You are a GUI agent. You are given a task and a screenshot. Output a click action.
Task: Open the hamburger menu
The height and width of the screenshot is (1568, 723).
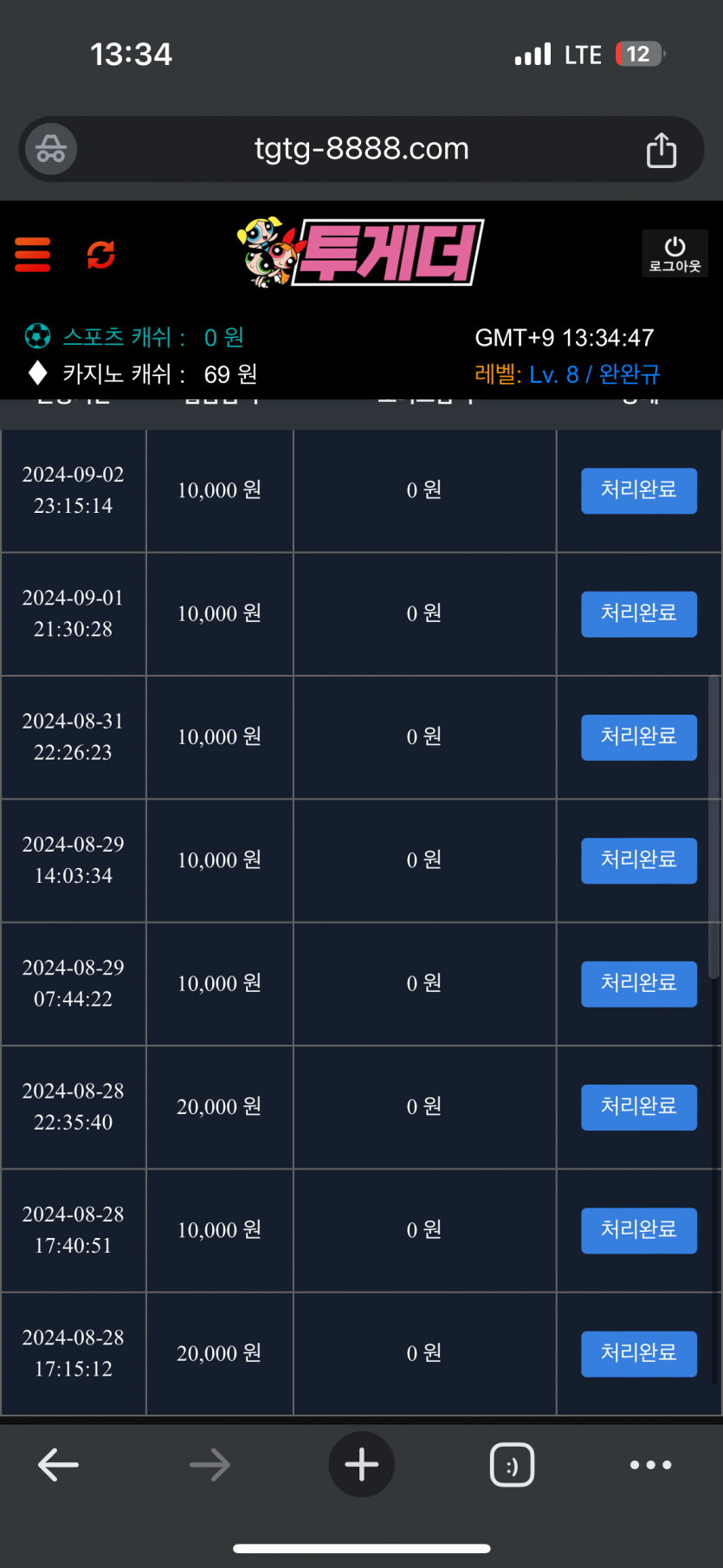33,255
